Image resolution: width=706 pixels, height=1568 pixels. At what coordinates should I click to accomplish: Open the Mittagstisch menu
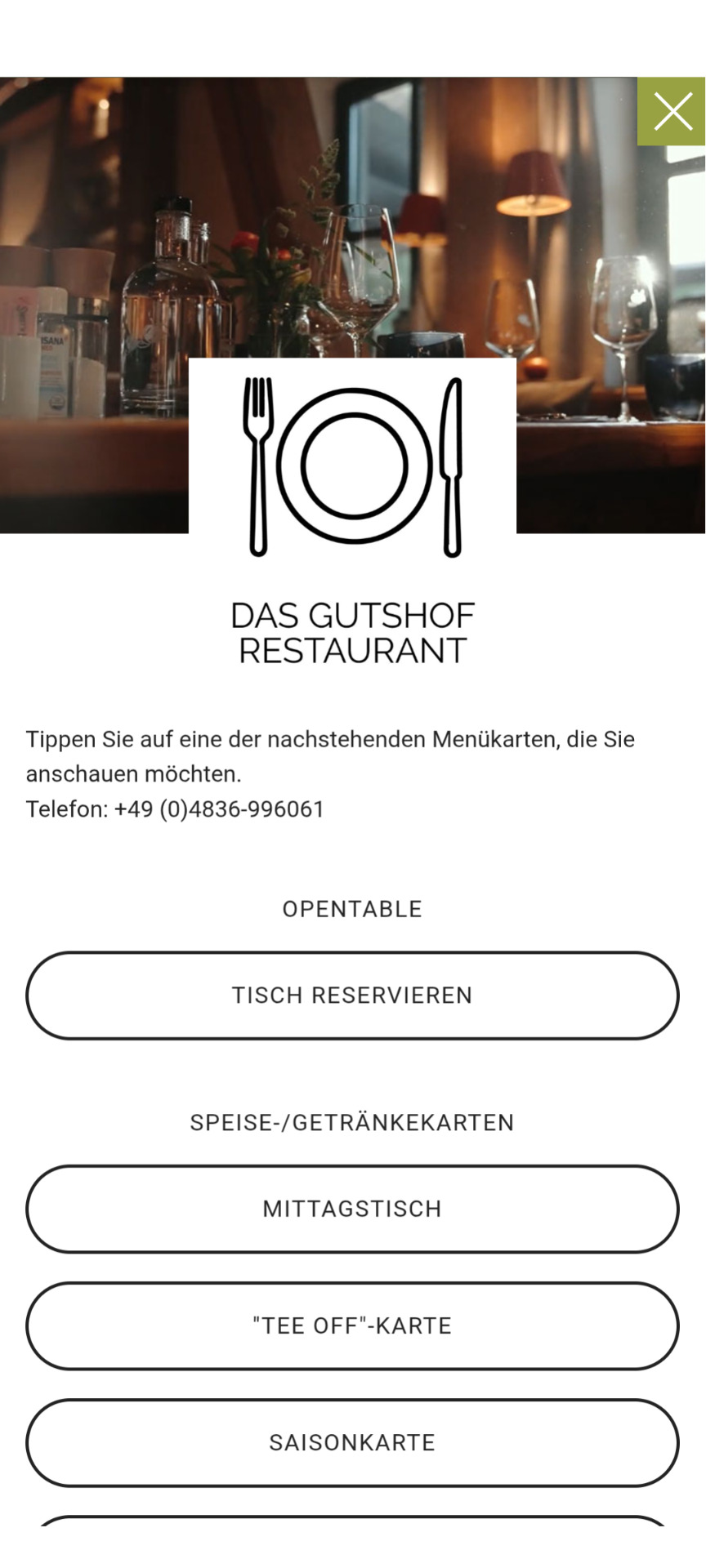[x=352, y=1209]
